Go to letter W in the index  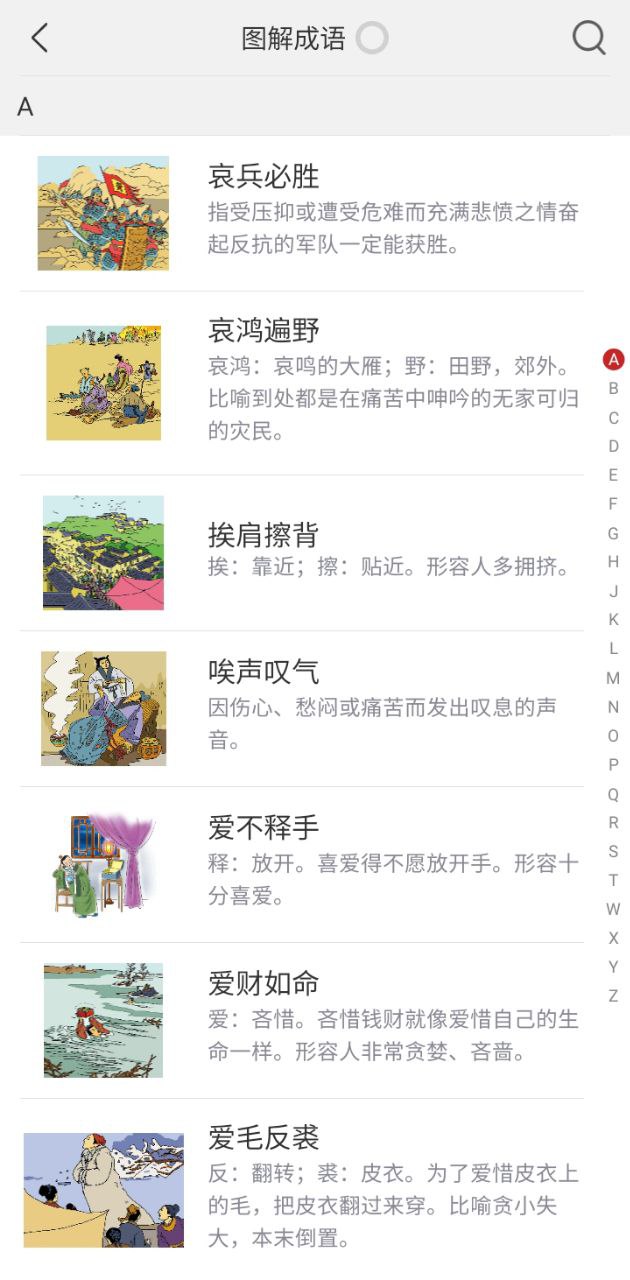point(614,910)
